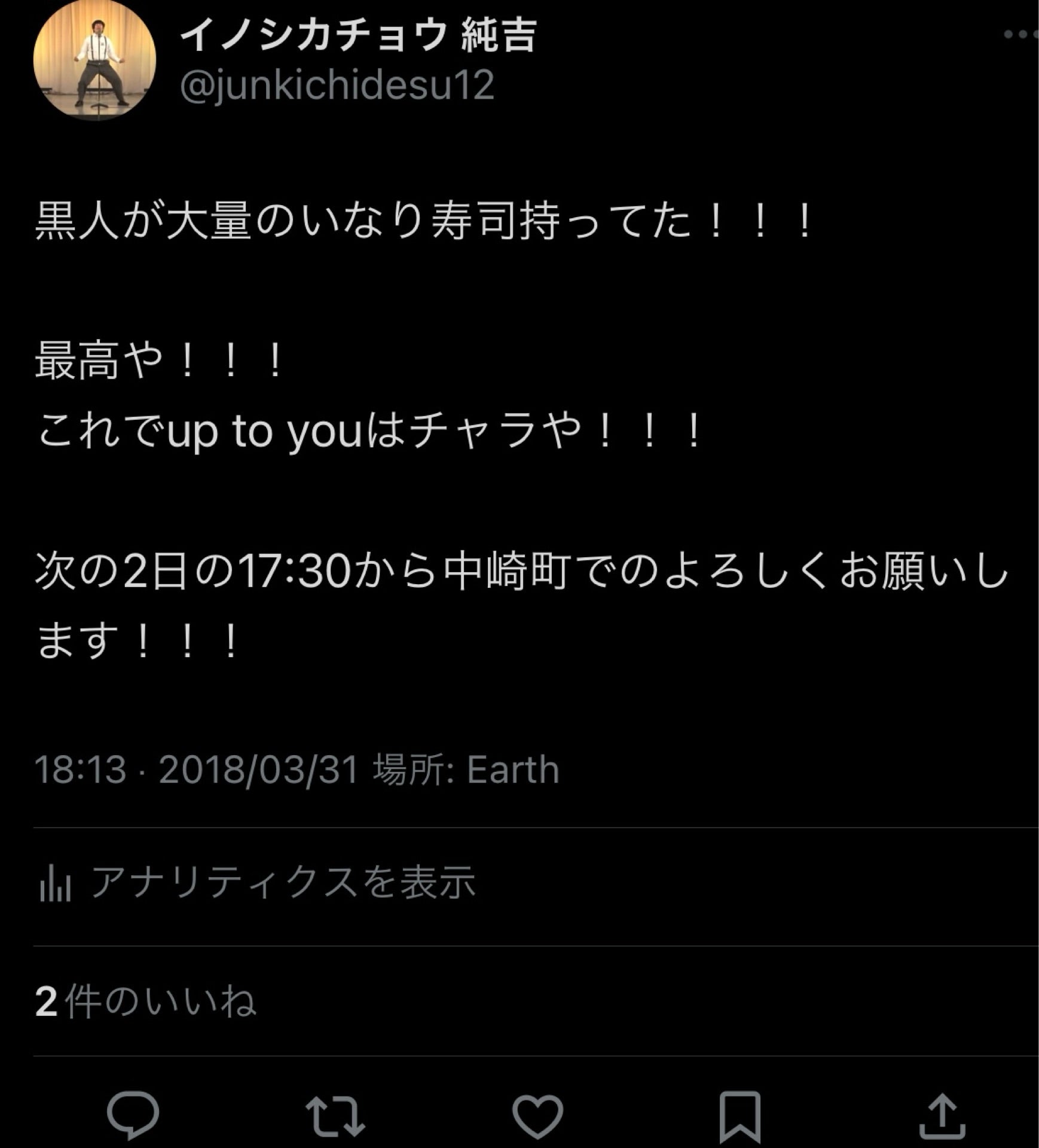
Task: View the 2件のいいね likes list
Action: coord(145,1002)
